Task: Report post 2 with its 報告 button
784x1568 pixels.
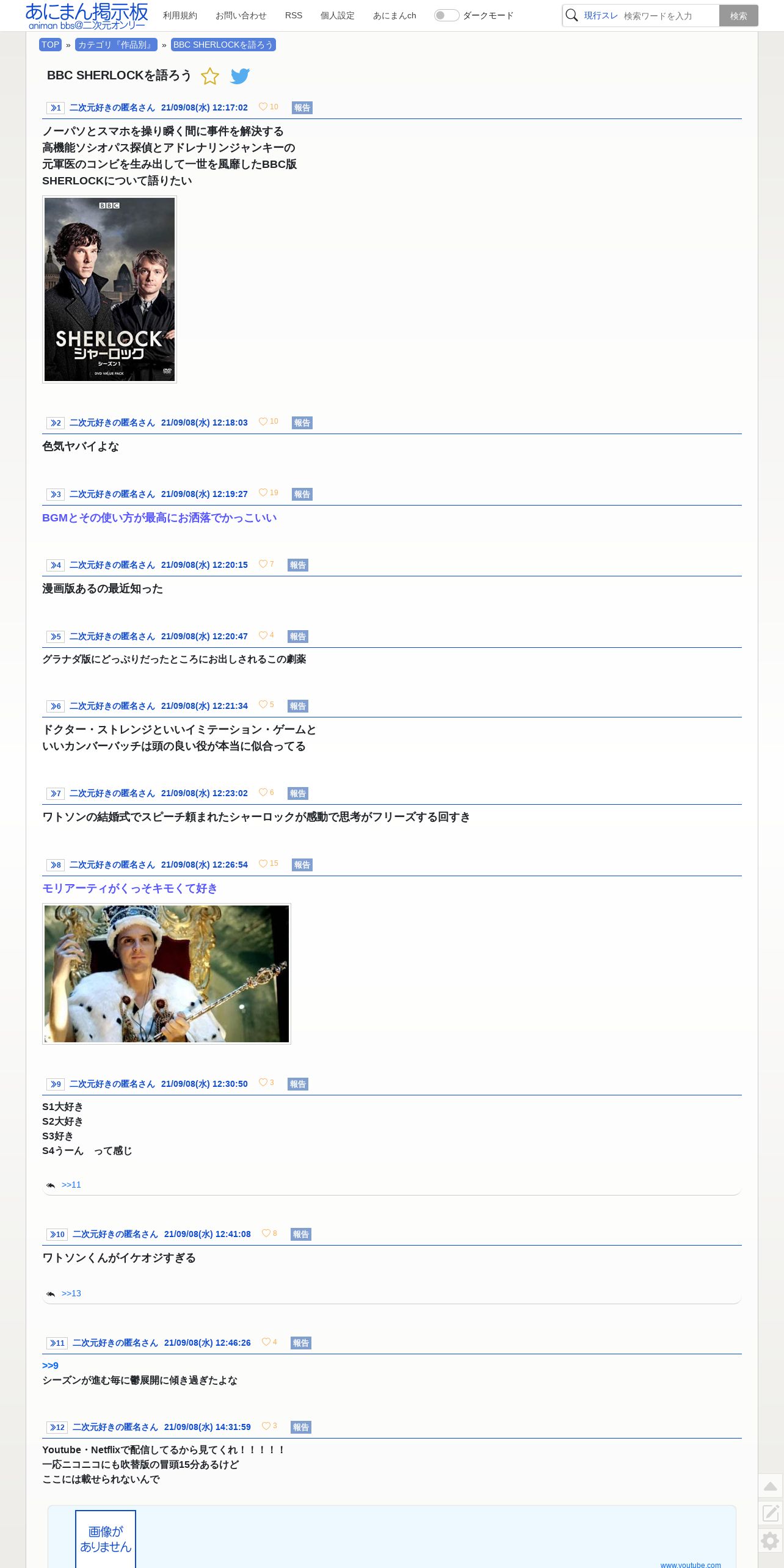Action: pos(302,423)
